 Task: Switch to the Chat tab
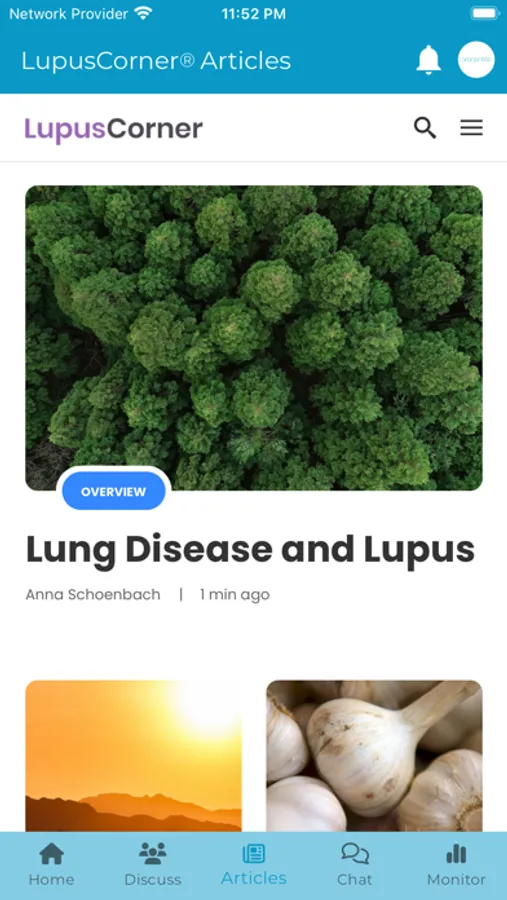coord(355,865)
